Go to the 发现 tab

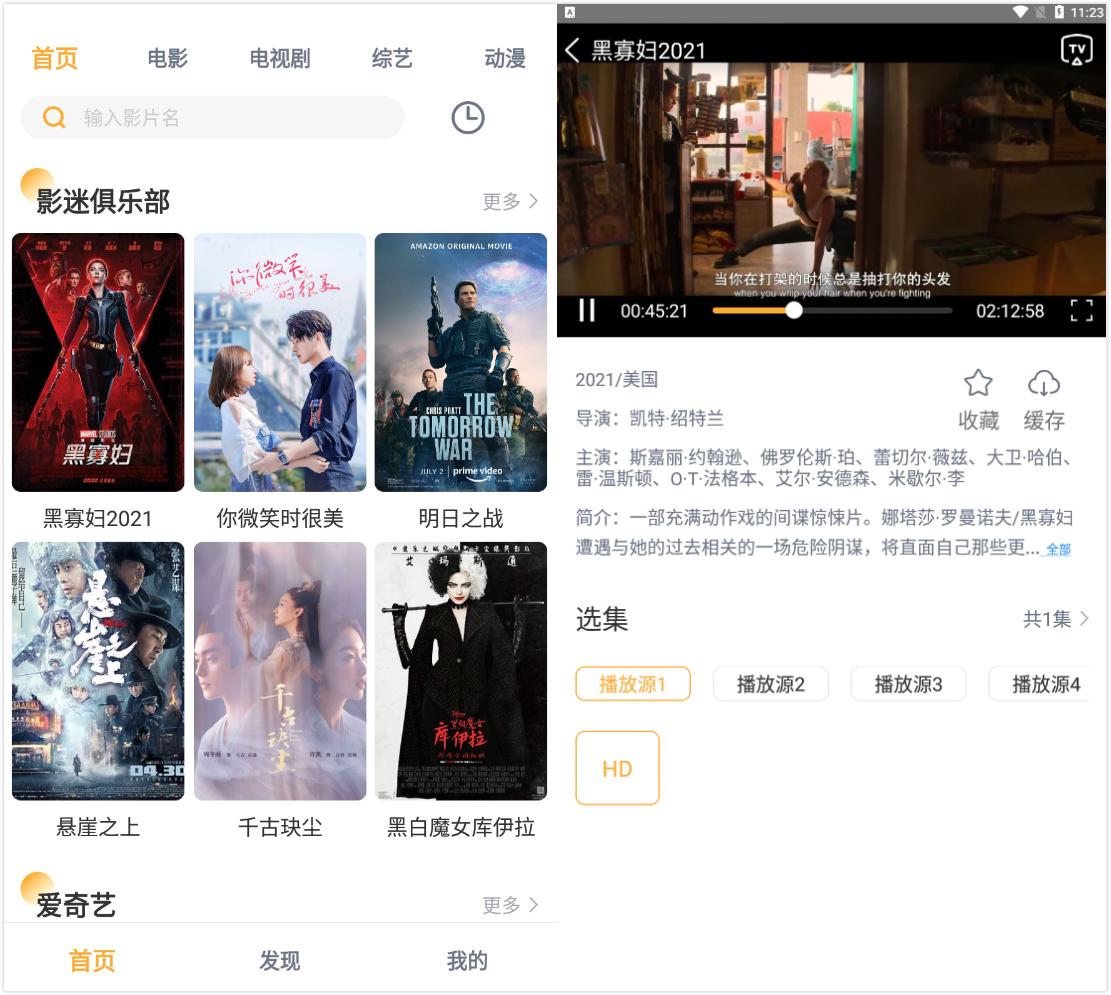click(x=280, y=961)
